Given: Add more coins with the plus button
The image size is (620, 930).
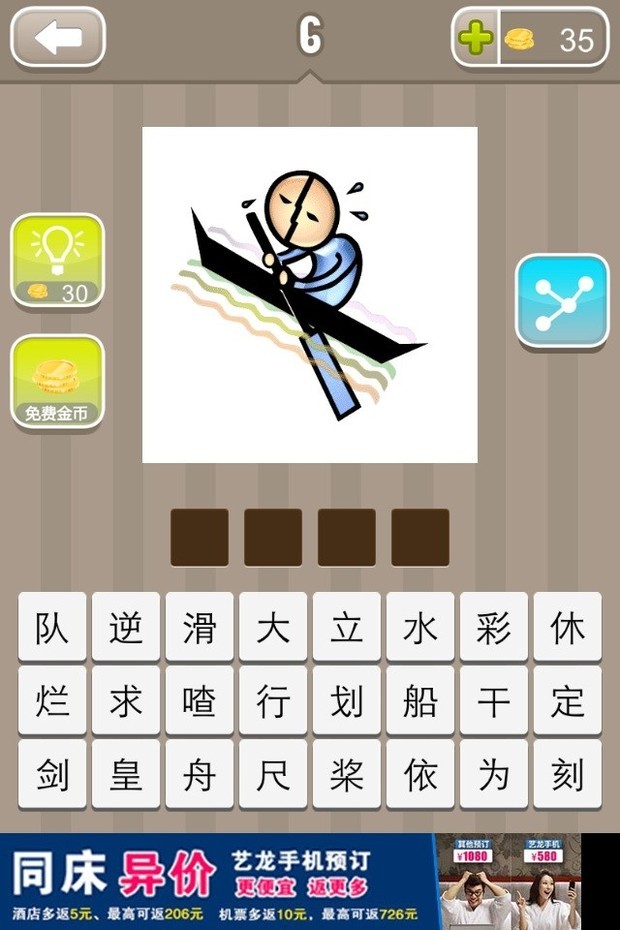Looking at the screenshot, I should point(477,39).
